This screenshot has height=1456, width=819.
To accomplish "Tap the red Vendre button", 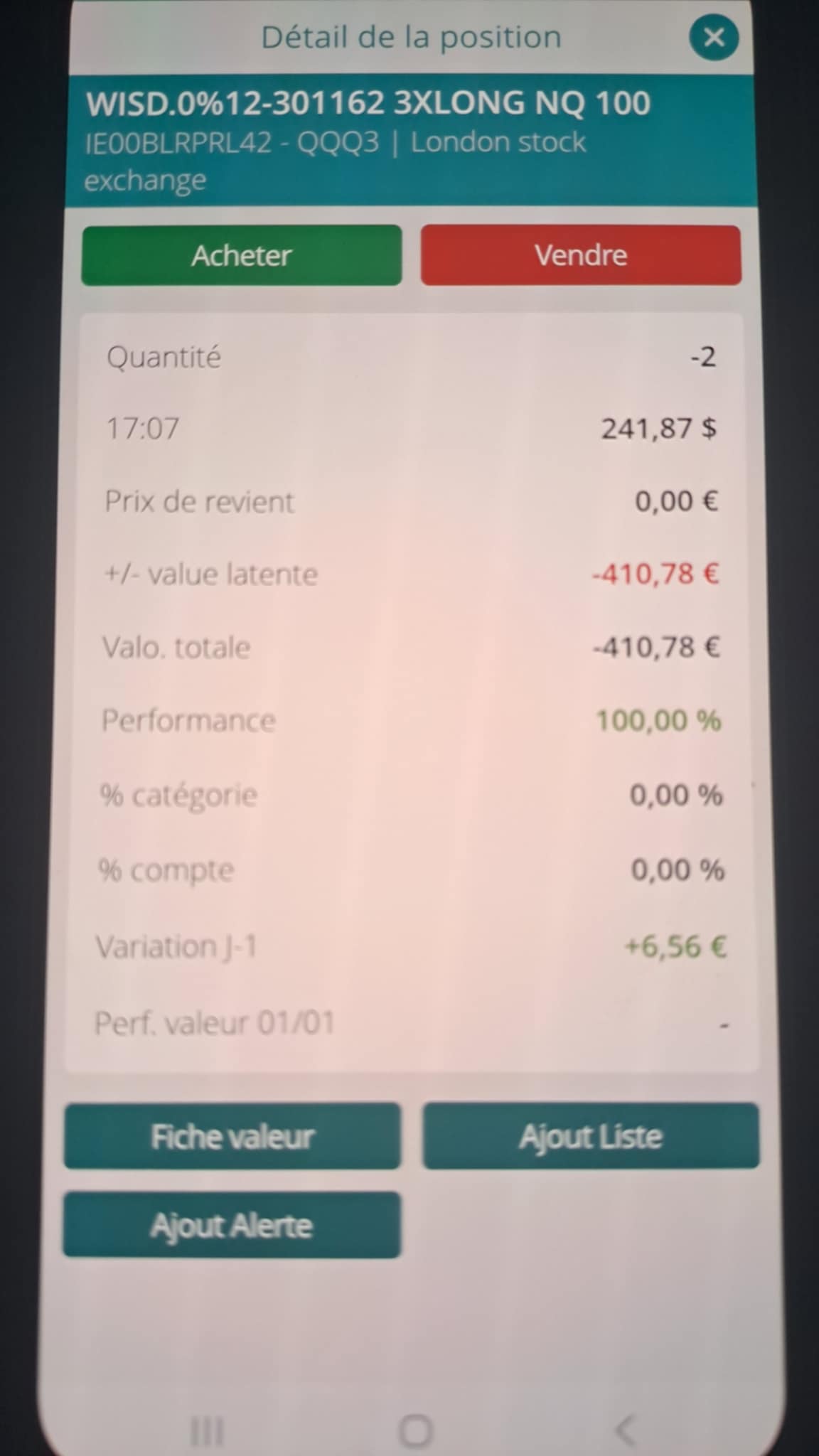I will (x=581, y=255).
